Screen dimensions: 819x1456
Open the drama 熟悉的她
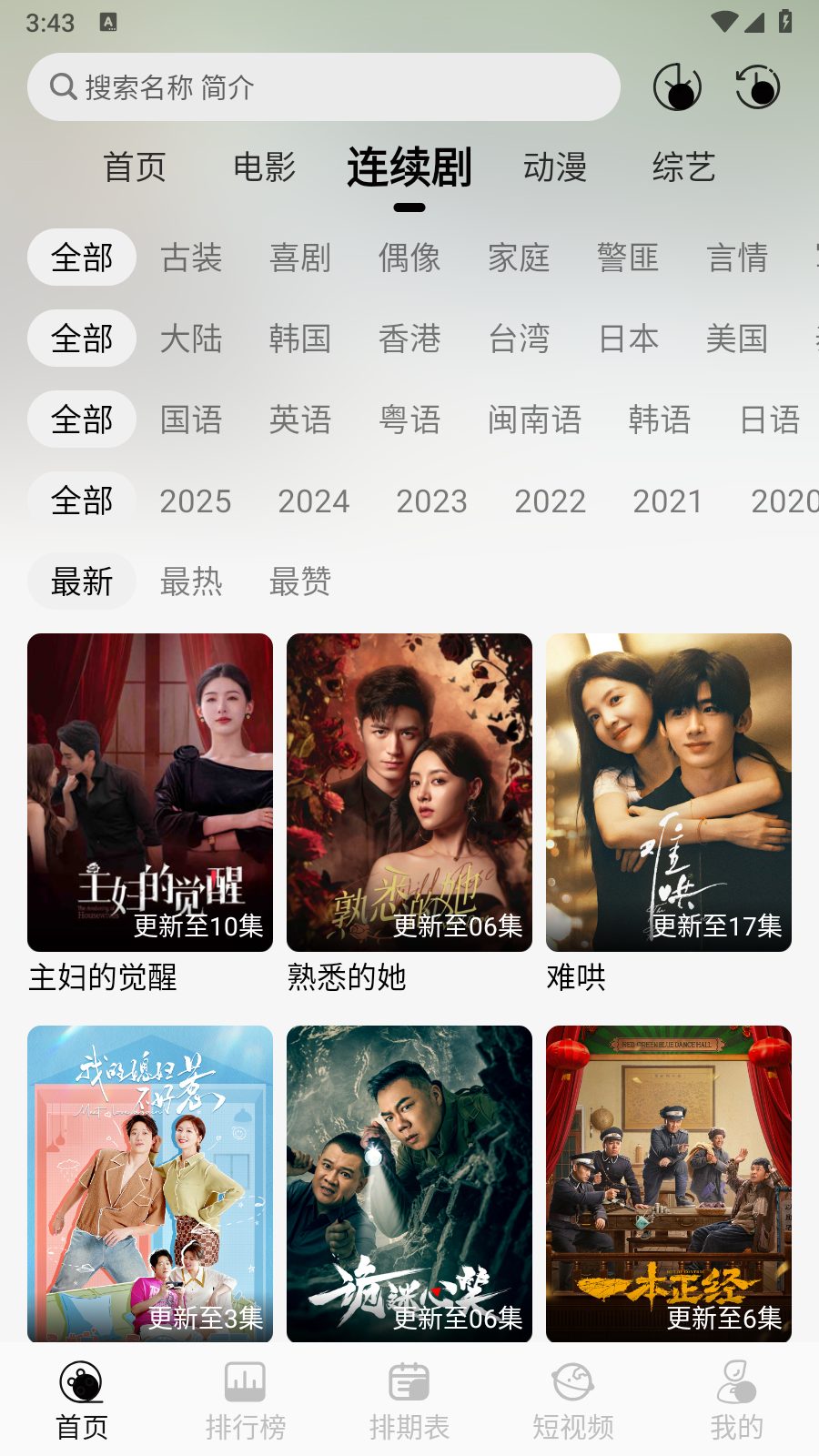point(409,793)
